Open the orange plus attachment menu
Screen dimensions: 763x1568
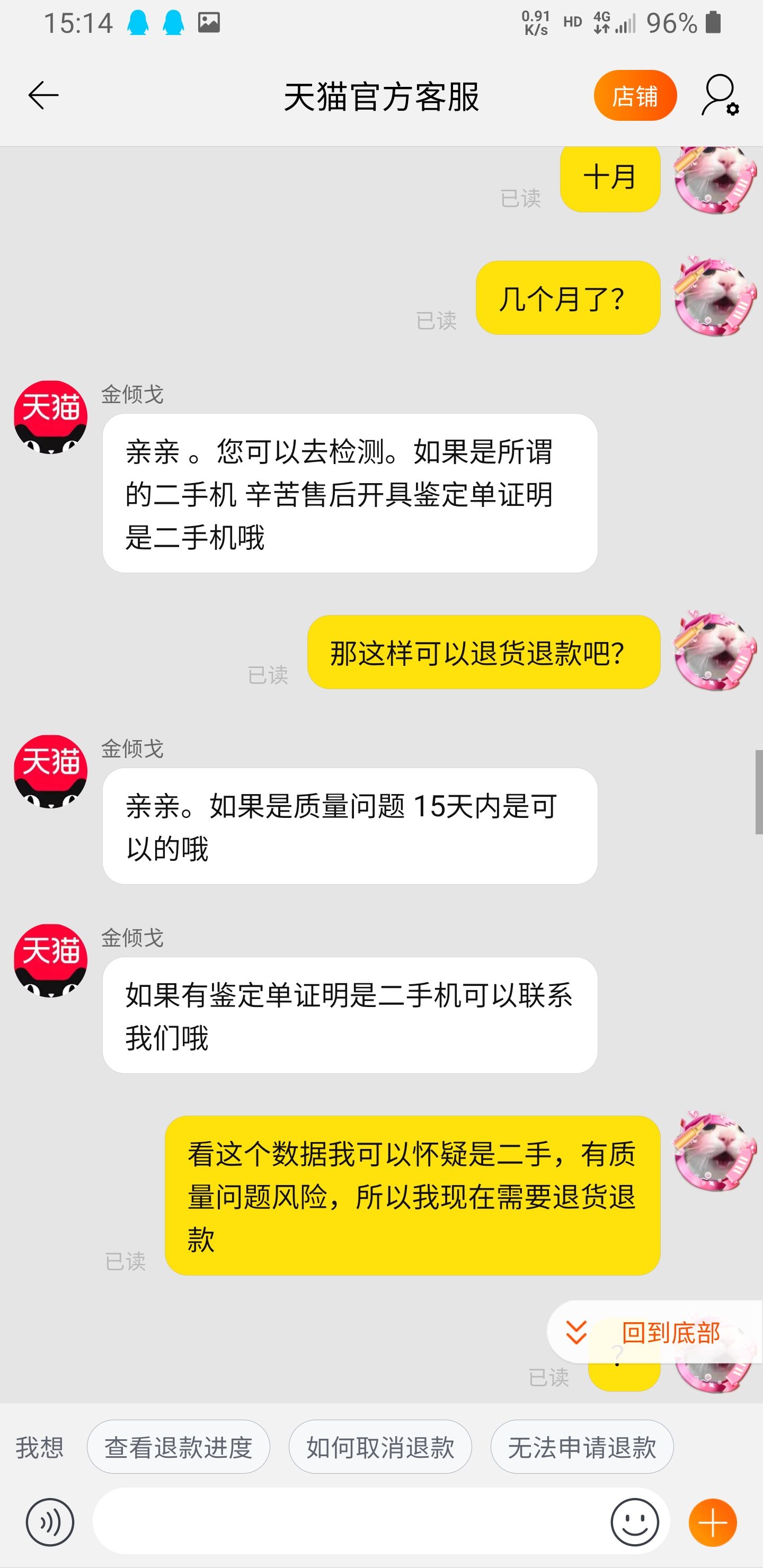coord(713,1522)
